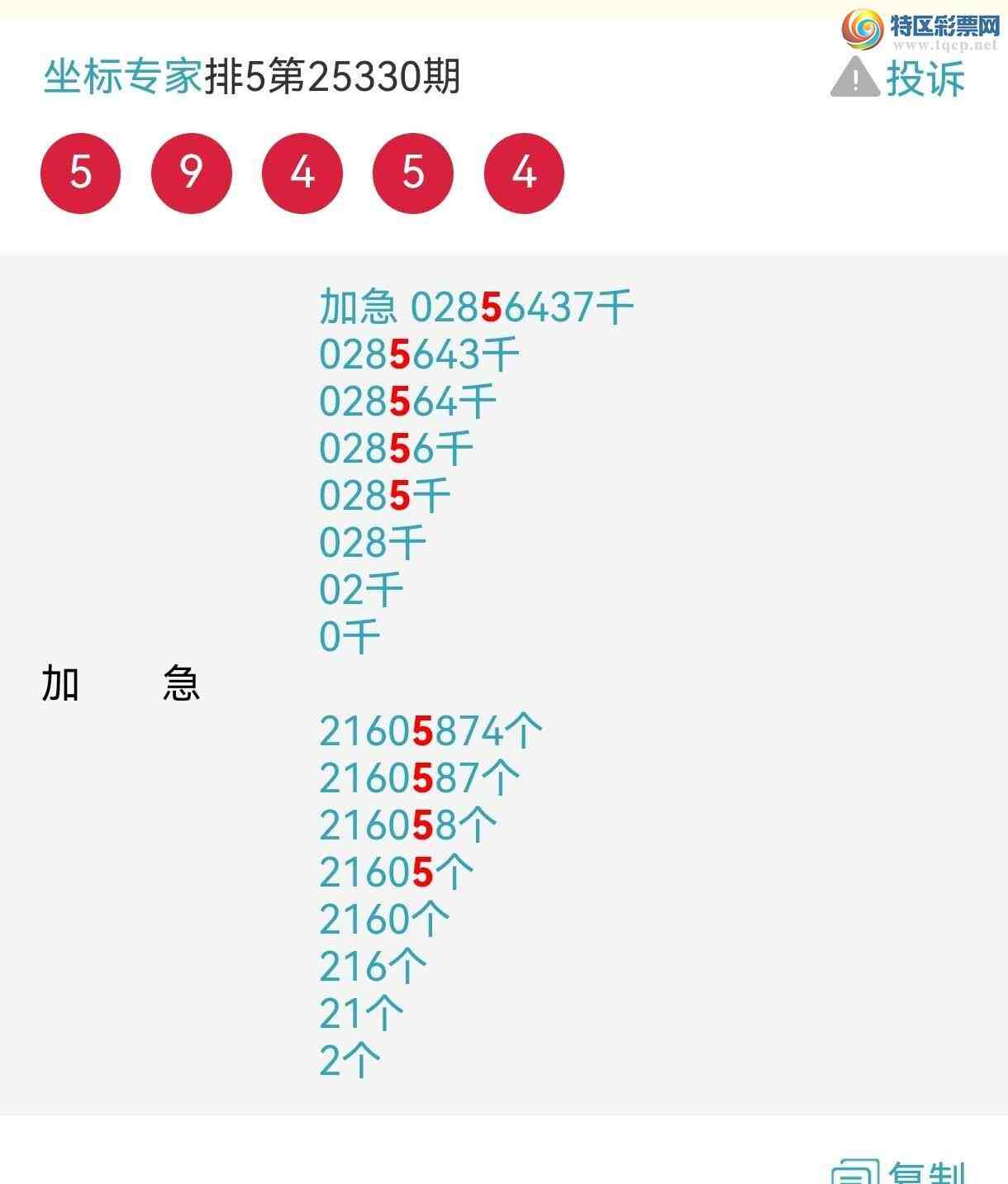Image resolution: width=1008 pixels, height=1184 pixels.
Task: Select the 加急 02856437千 prediction row
Action: coord(476,307)
